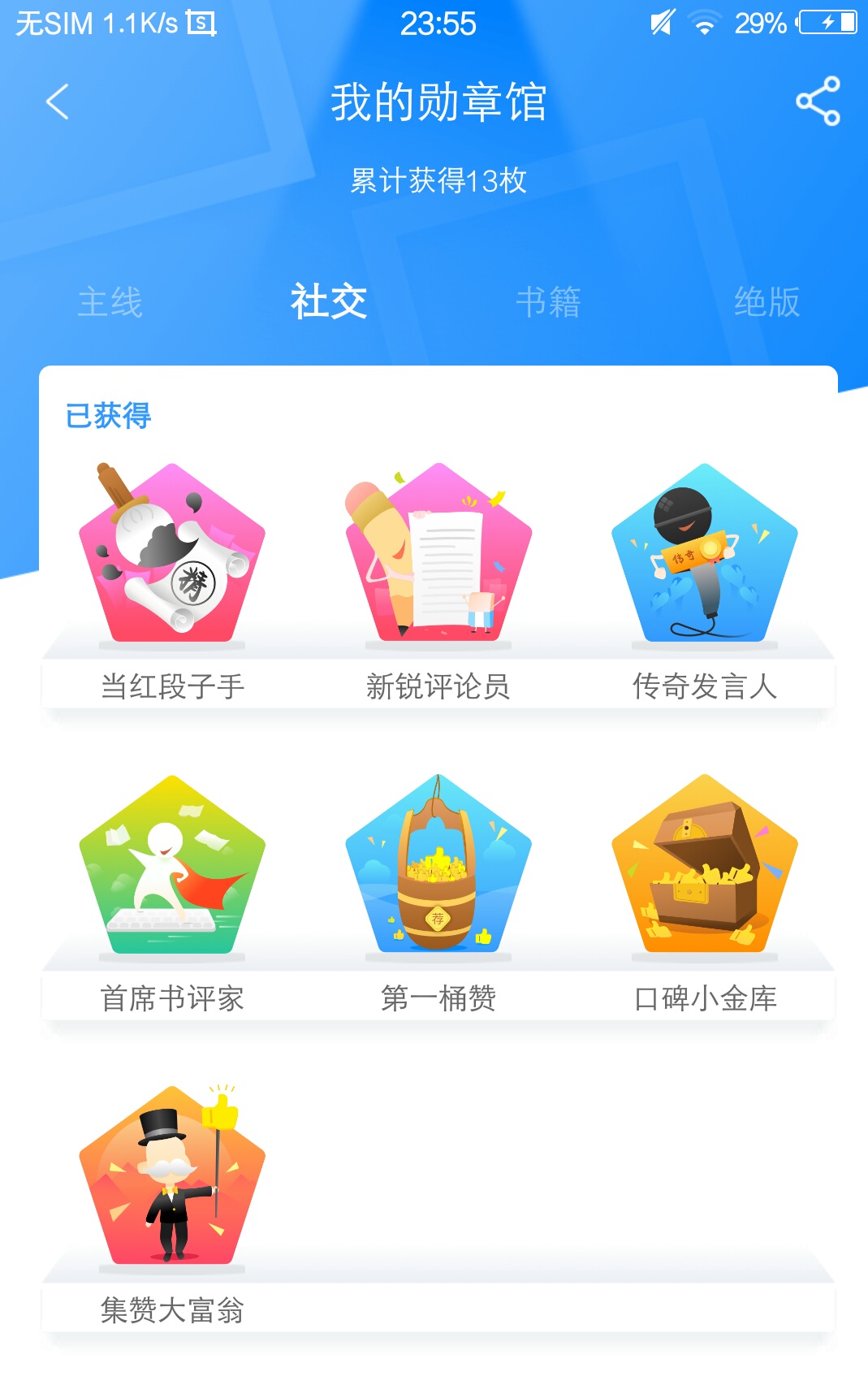Select the 社交 tab
The image size is (868, 1385).
329,302
